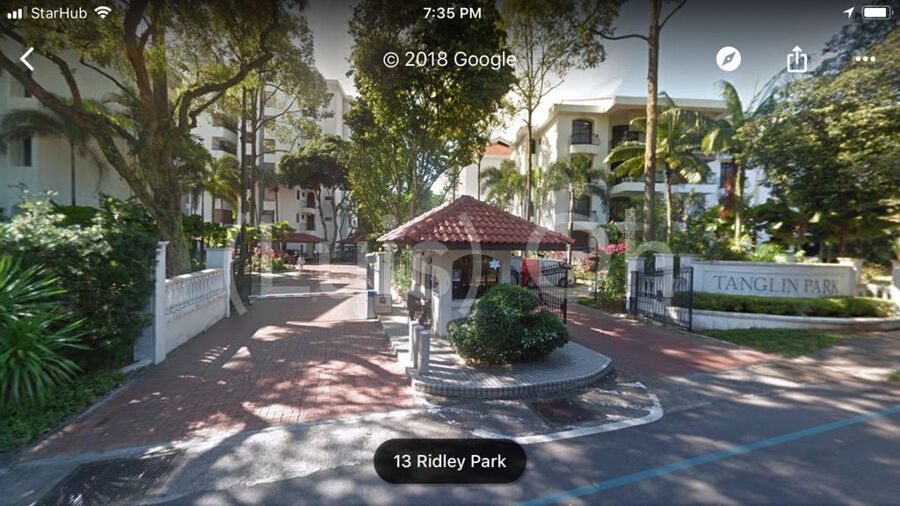Open the three-dot overflow menu
Screen dimensions: 900x506
tap(865, 59)
